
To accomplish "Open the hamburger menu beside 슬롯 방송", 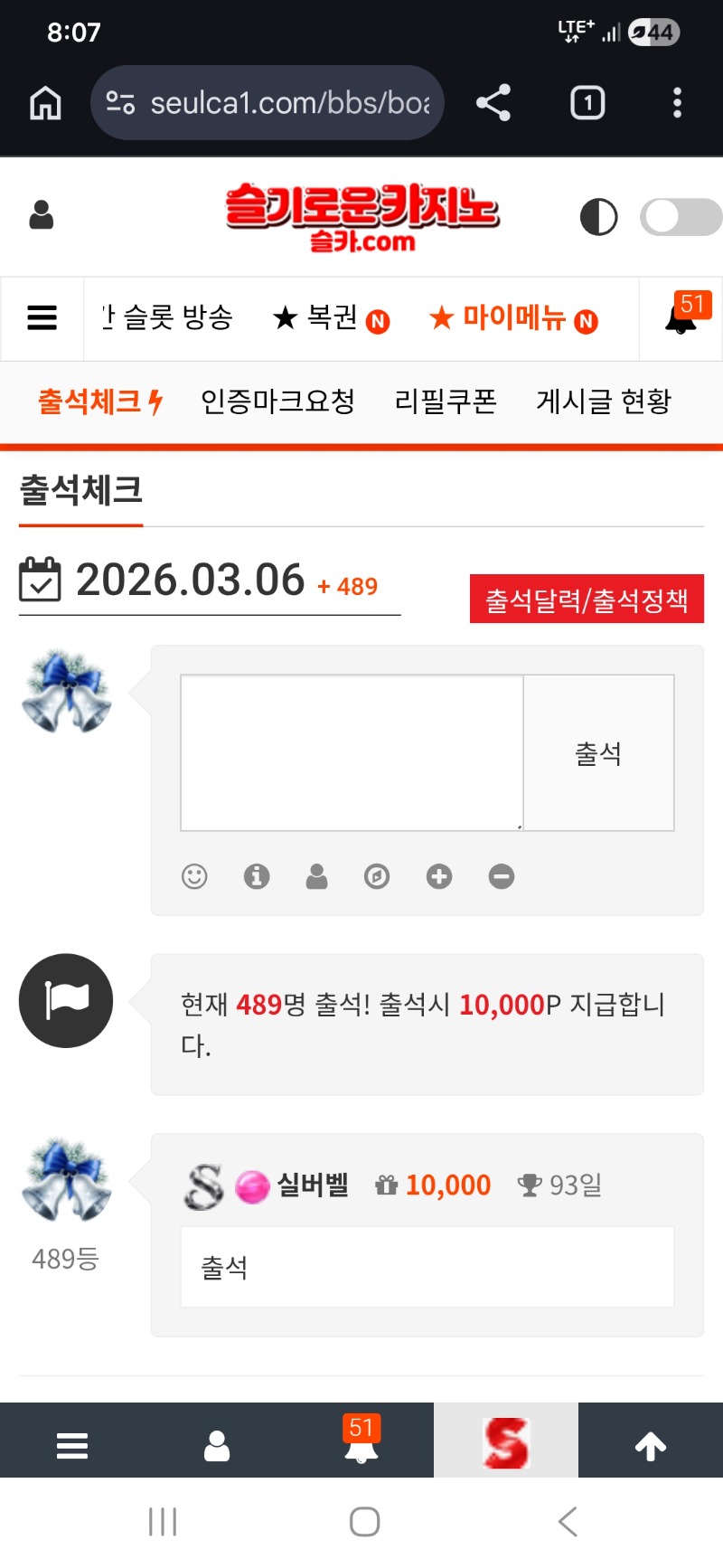I will coord(42,318).
